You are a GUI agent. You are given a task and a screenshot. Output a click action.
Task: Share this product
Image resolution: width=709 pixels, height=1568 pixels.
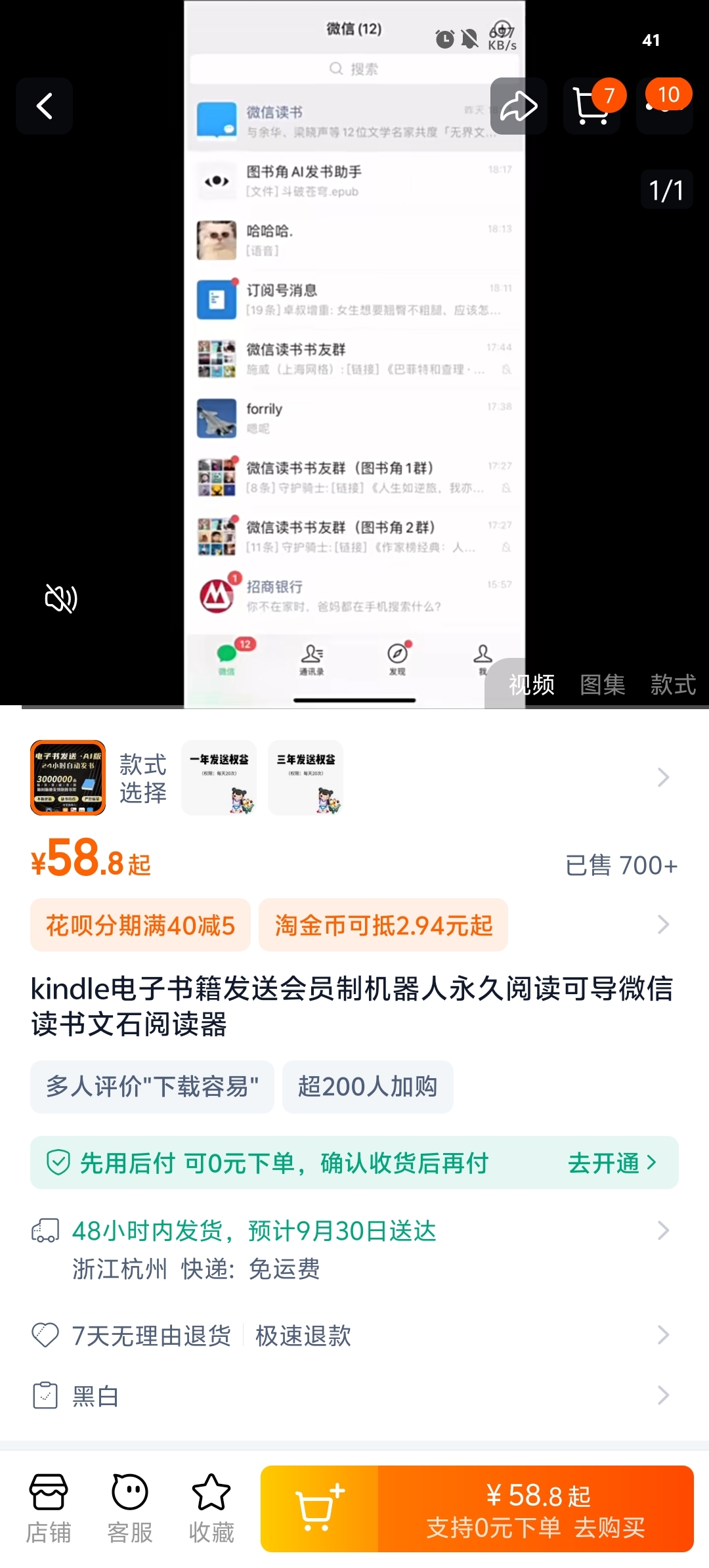tap(519, 106)
